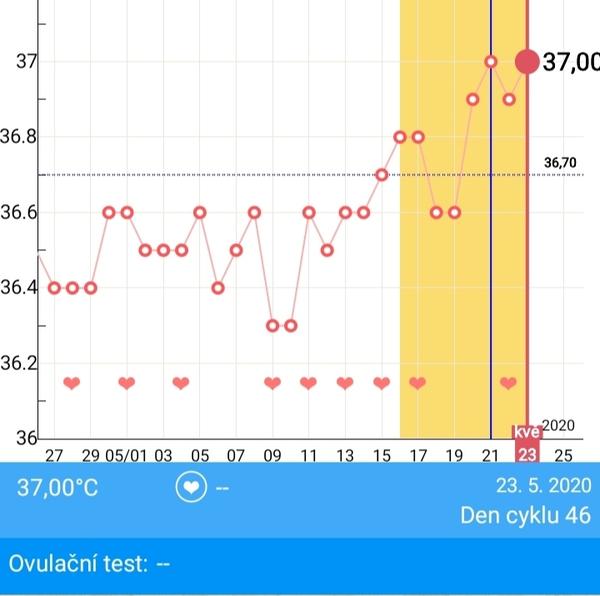Select the 36.4 reading on the 27th
This screenshot has height=596, width=600.
click(54, 288)
